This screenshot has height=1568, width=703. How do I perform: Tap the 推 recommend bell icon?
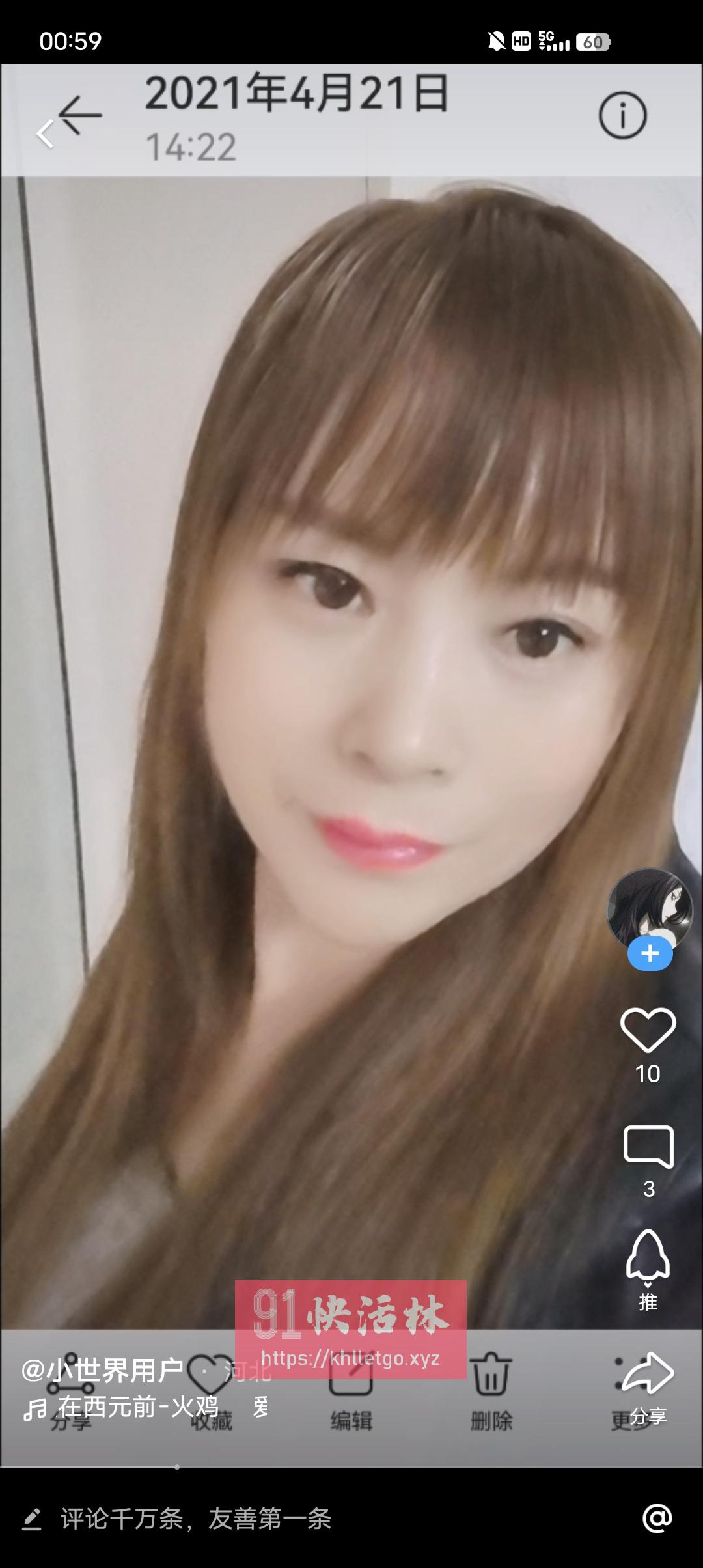coord(648,1256)
